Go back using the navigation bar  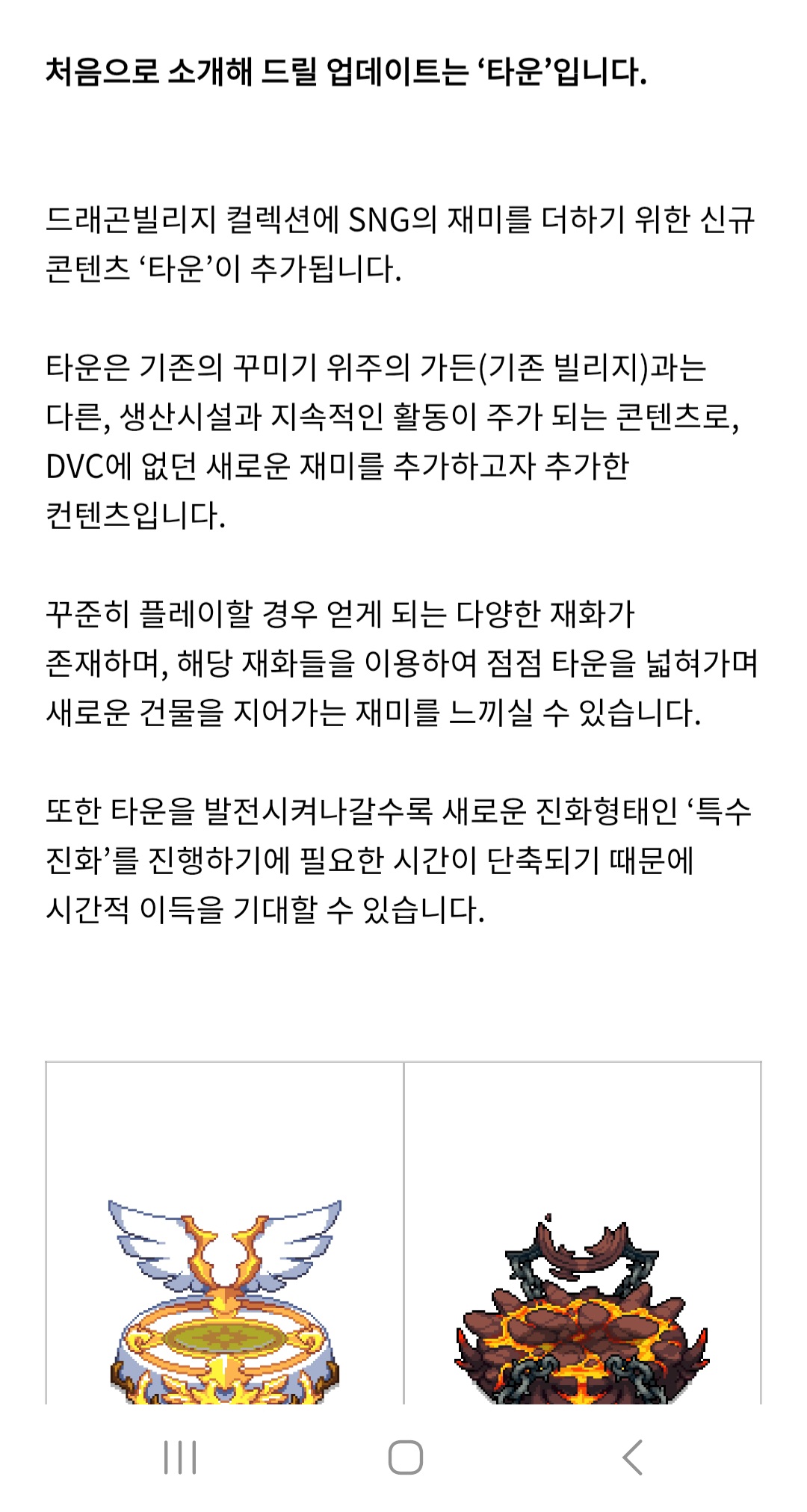click(632, 1457)
